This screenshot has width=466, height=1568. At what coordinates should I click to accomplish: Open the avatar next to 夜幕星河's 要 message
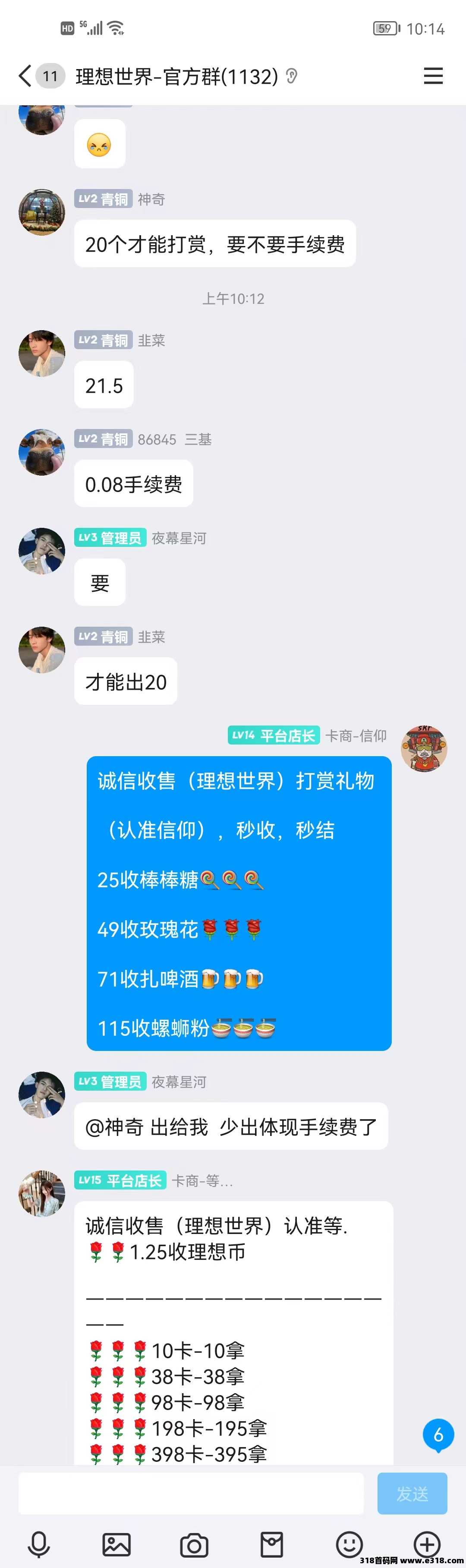pos(41,551)
